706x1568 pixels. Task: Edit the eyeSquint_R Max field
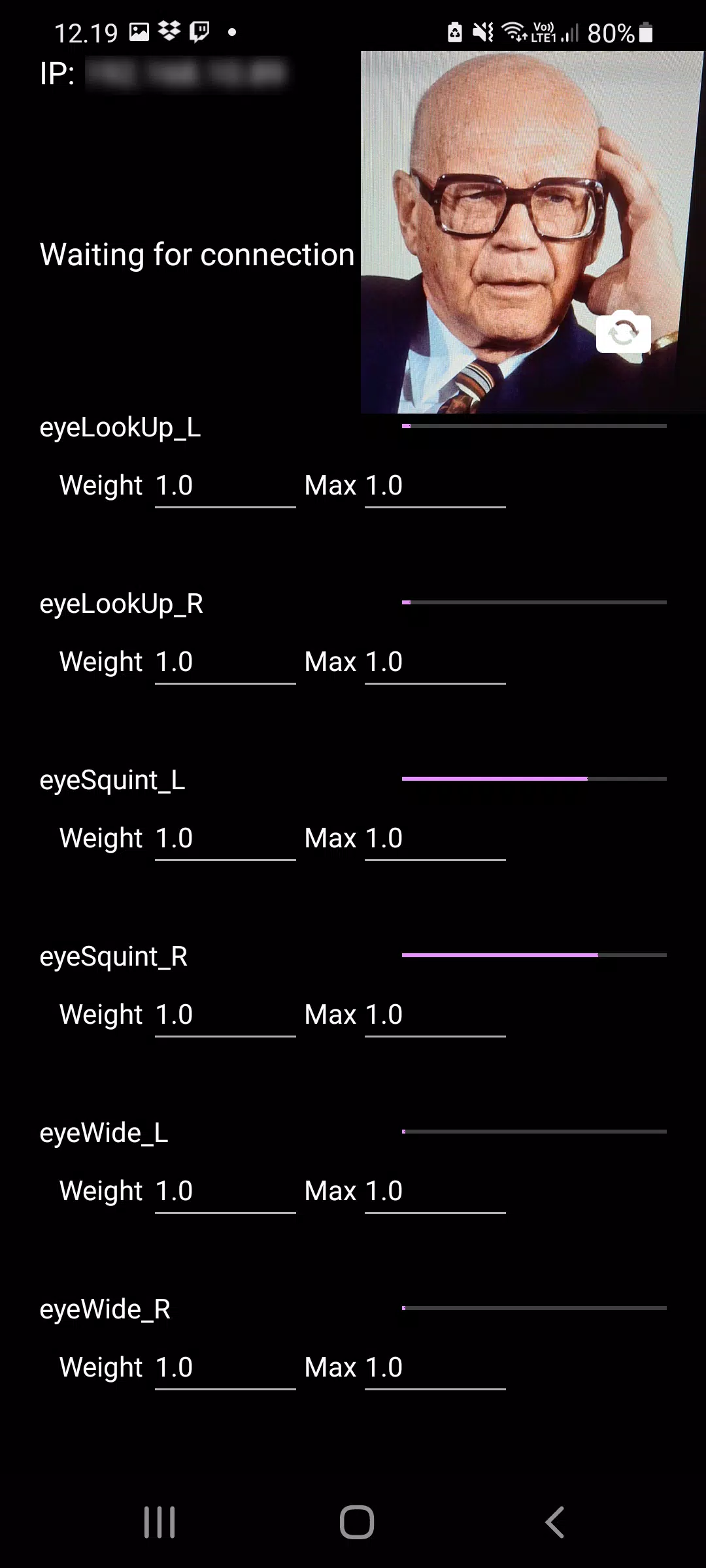[435, 1016]
